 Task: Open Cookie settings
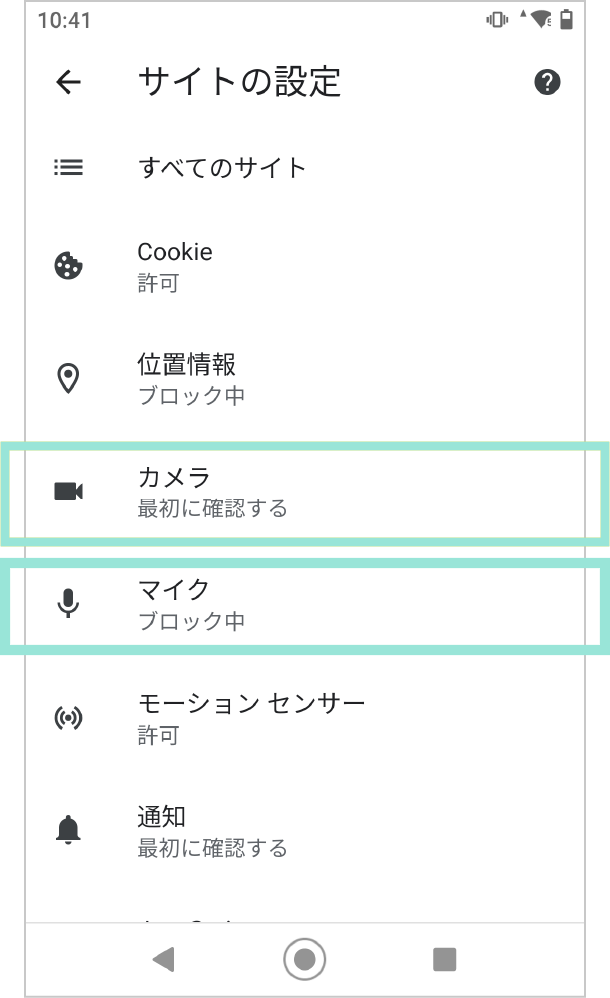pos(305,267)
